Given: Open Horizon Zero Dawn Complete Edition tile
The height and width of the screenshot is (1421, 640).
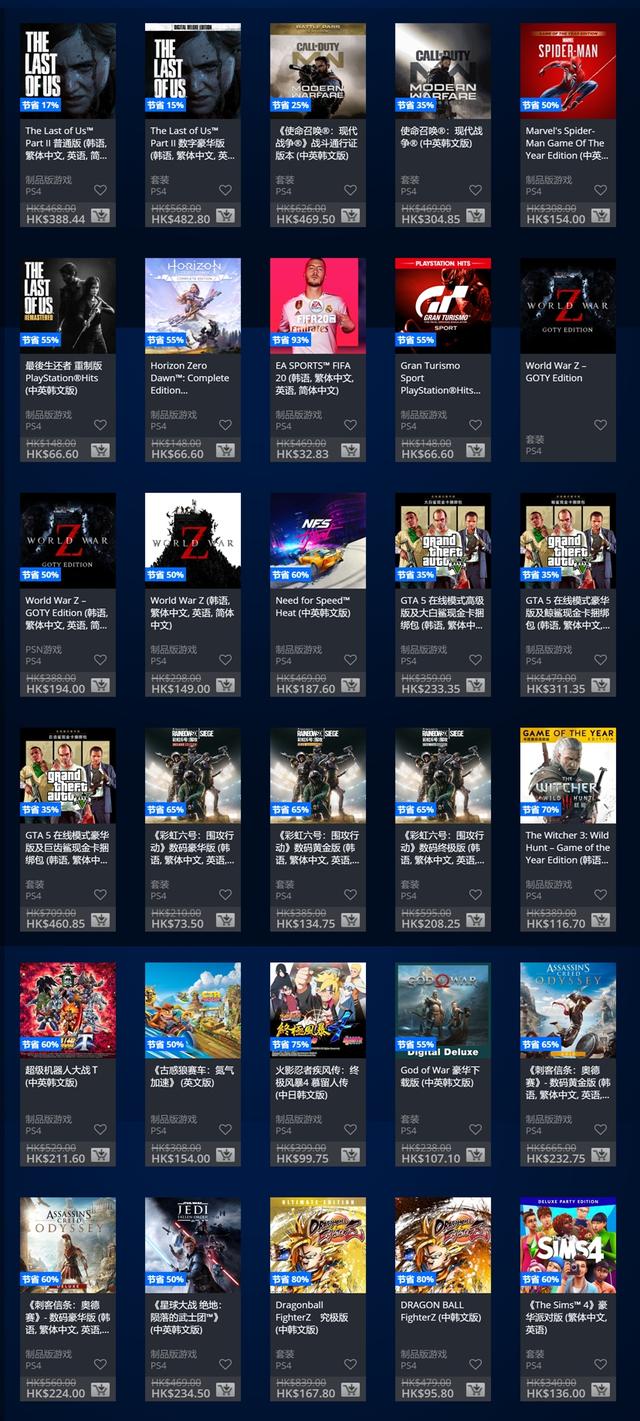Looking at the screenshot, I should pos(192,306).
